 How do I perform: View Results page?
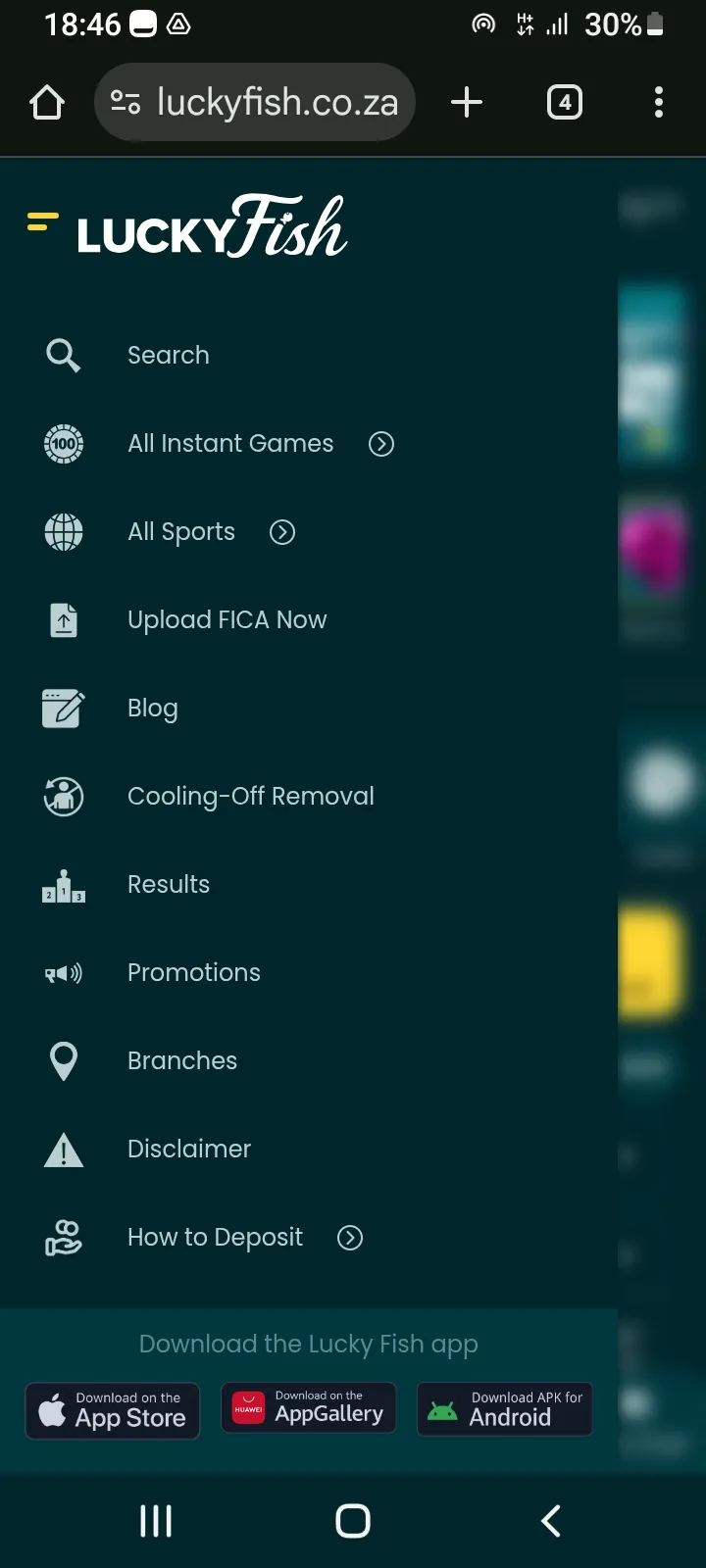169,884
